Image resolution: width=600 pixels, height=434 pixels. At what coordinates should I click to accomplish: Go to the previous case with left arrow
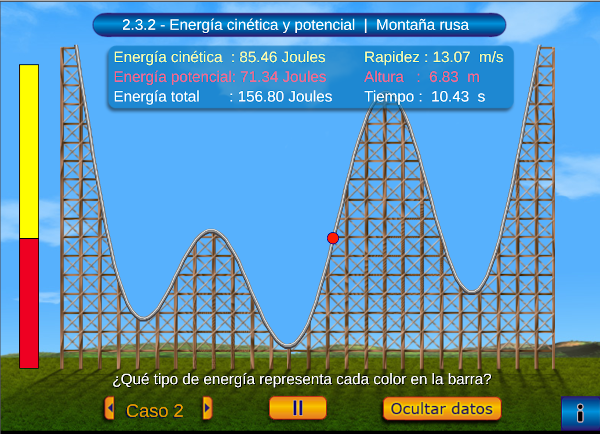click(109, 408)
